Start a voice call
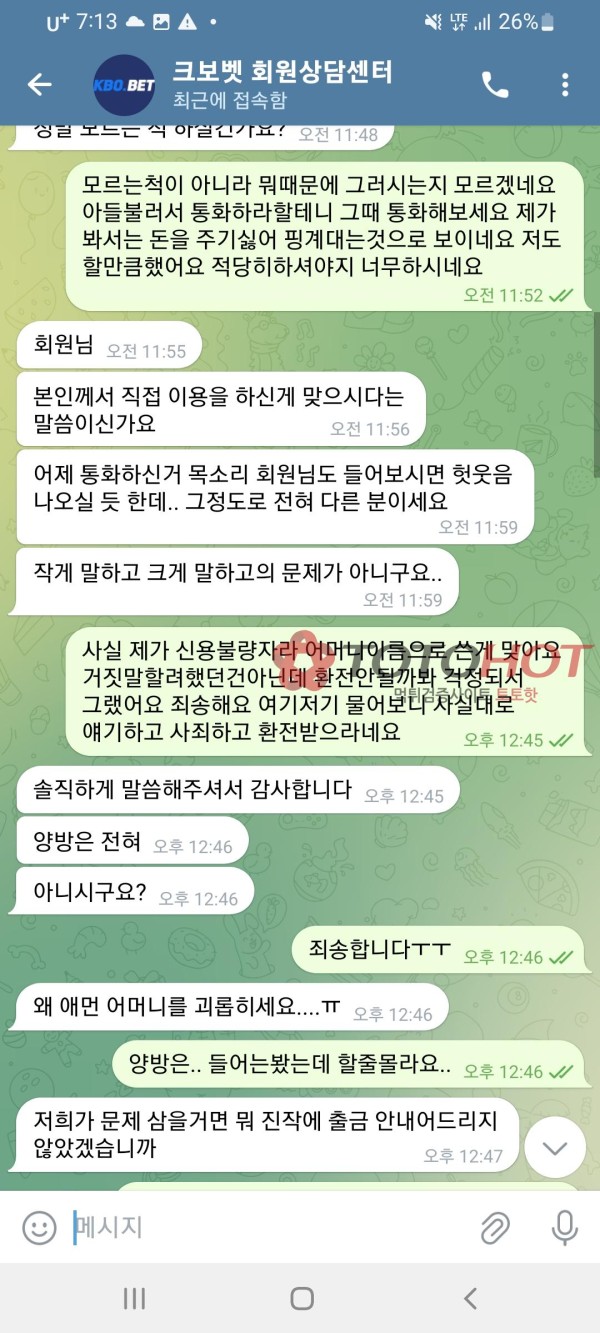 click(495, 85)
